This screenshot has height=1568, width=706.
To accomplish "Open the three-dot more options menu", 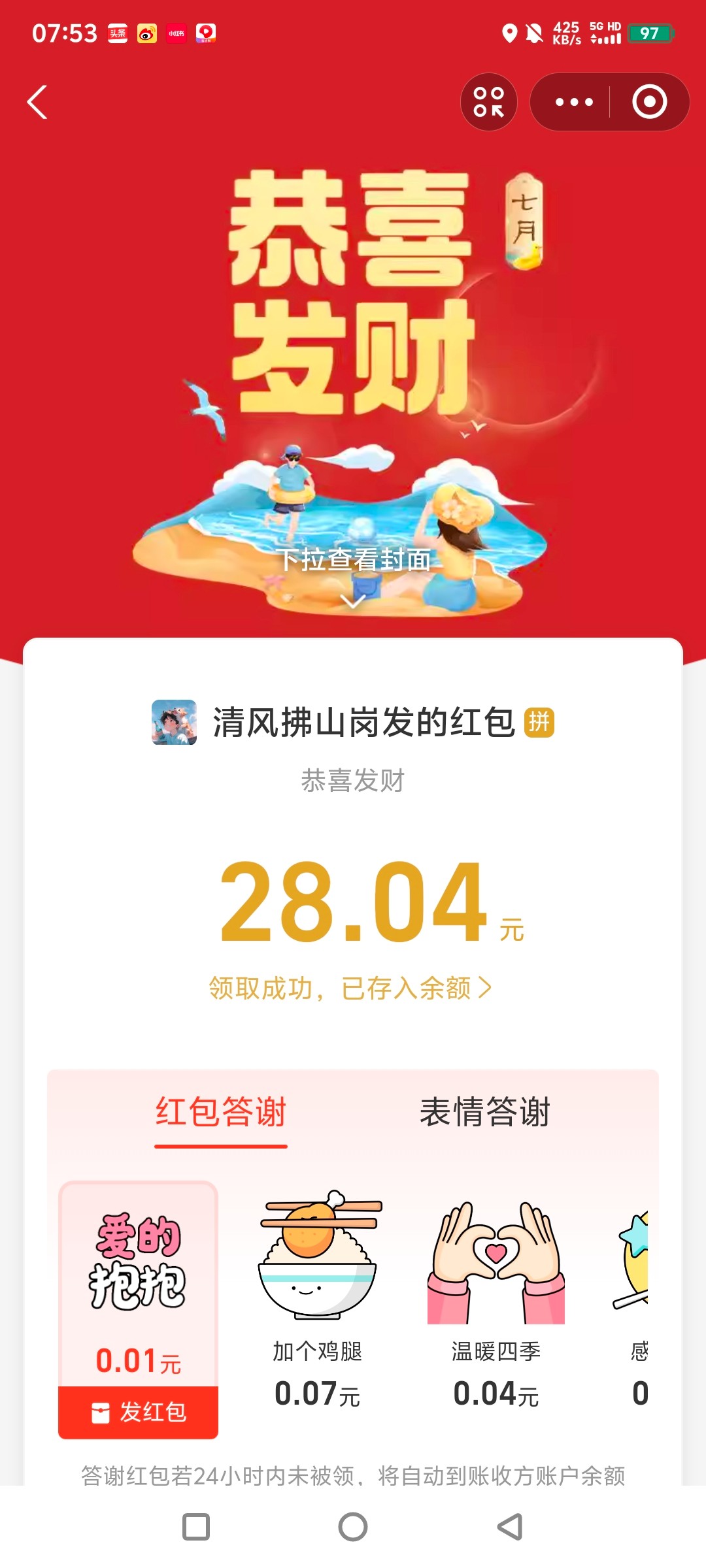I will tap(573, 102).
